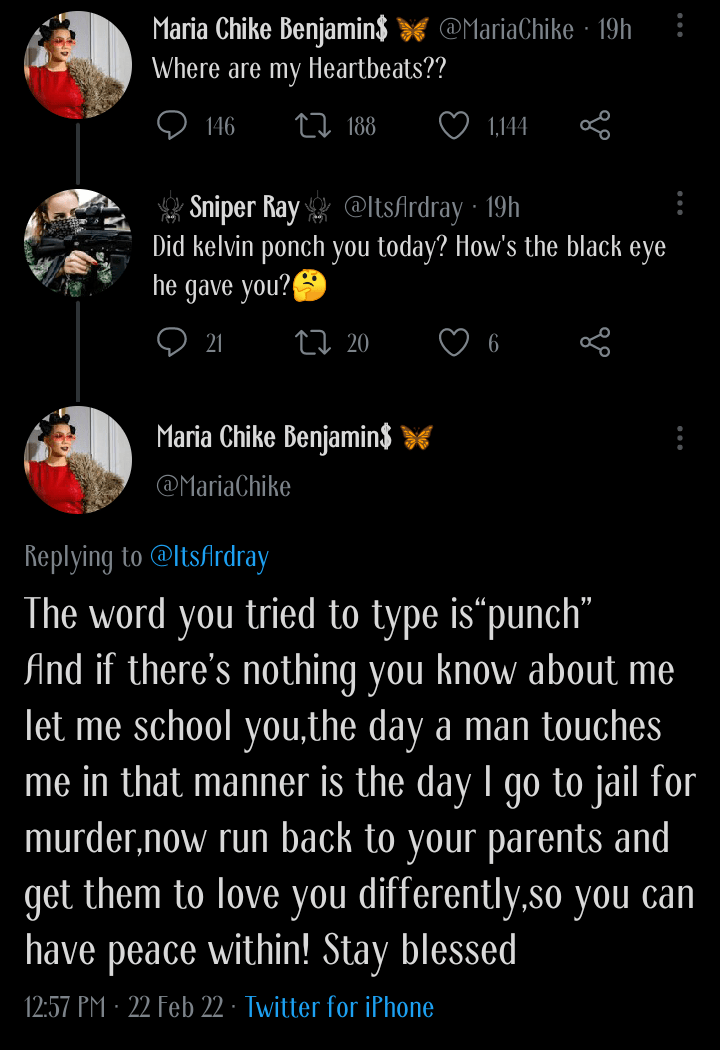Tap the Twitter for iPhone link
The width and height of the screenshot is (720, 1050).
coord(339,1006)
